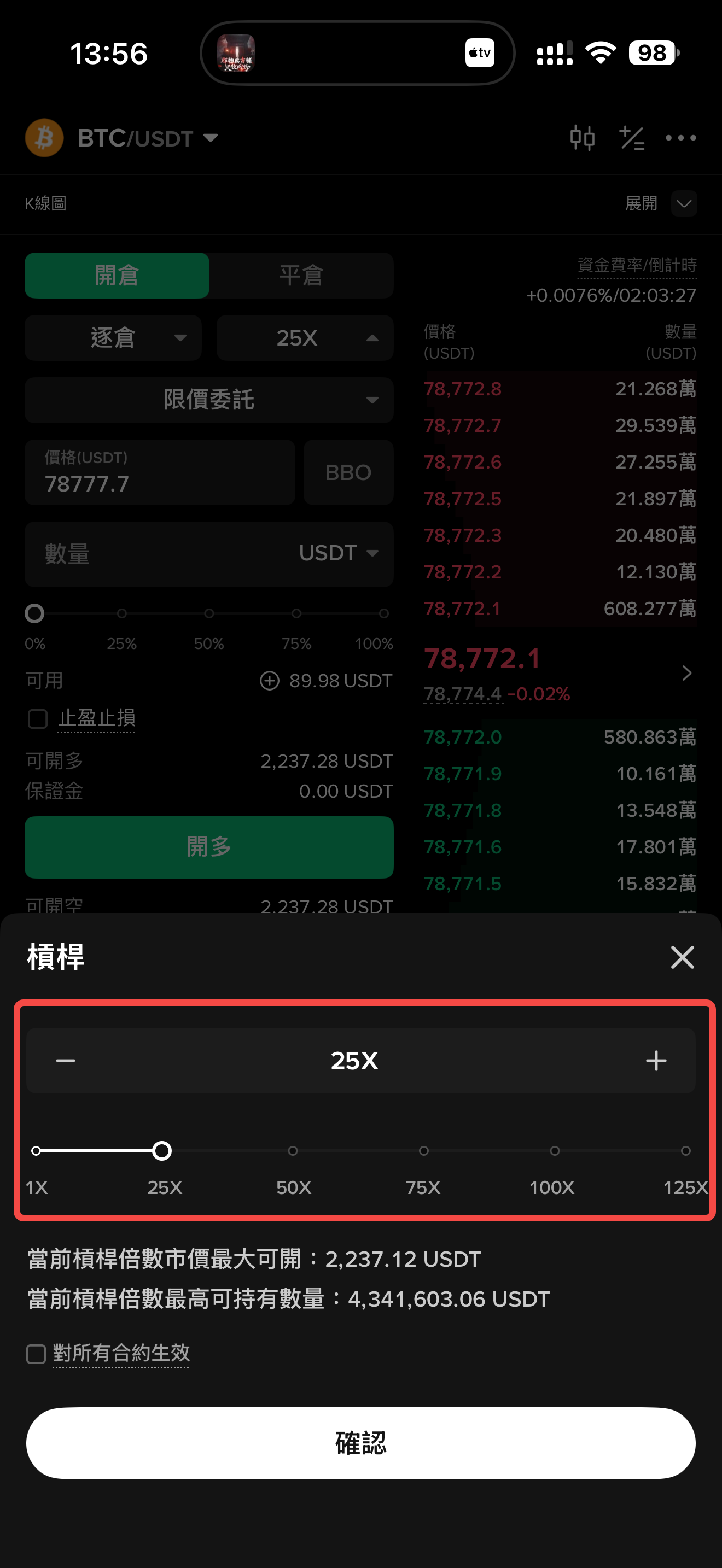Decrease leverage with the minus button
The width and height of the screenshot is (722, 1568).
click(66, 1060)
